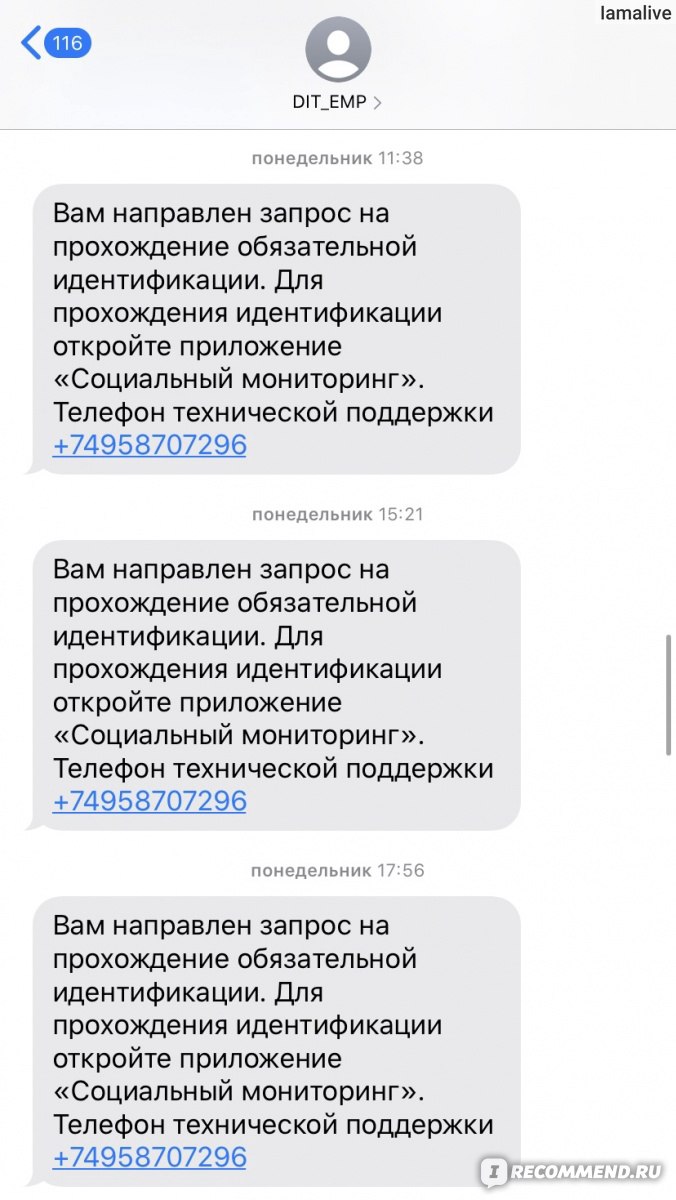Call the support number in the 11:38 message
This screenshot has height=1200, width=676.
click(x=149, y=445)
